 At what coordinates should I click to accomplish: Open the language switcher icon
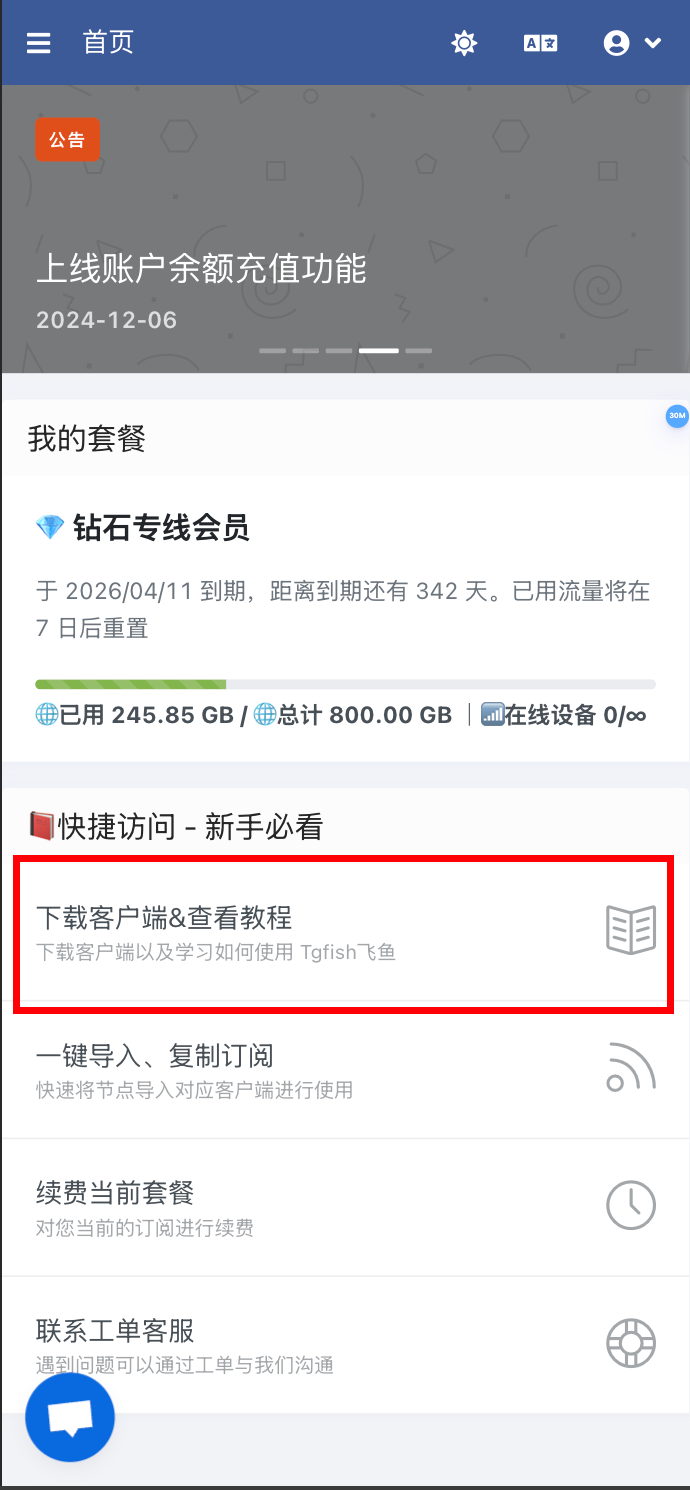541,43
